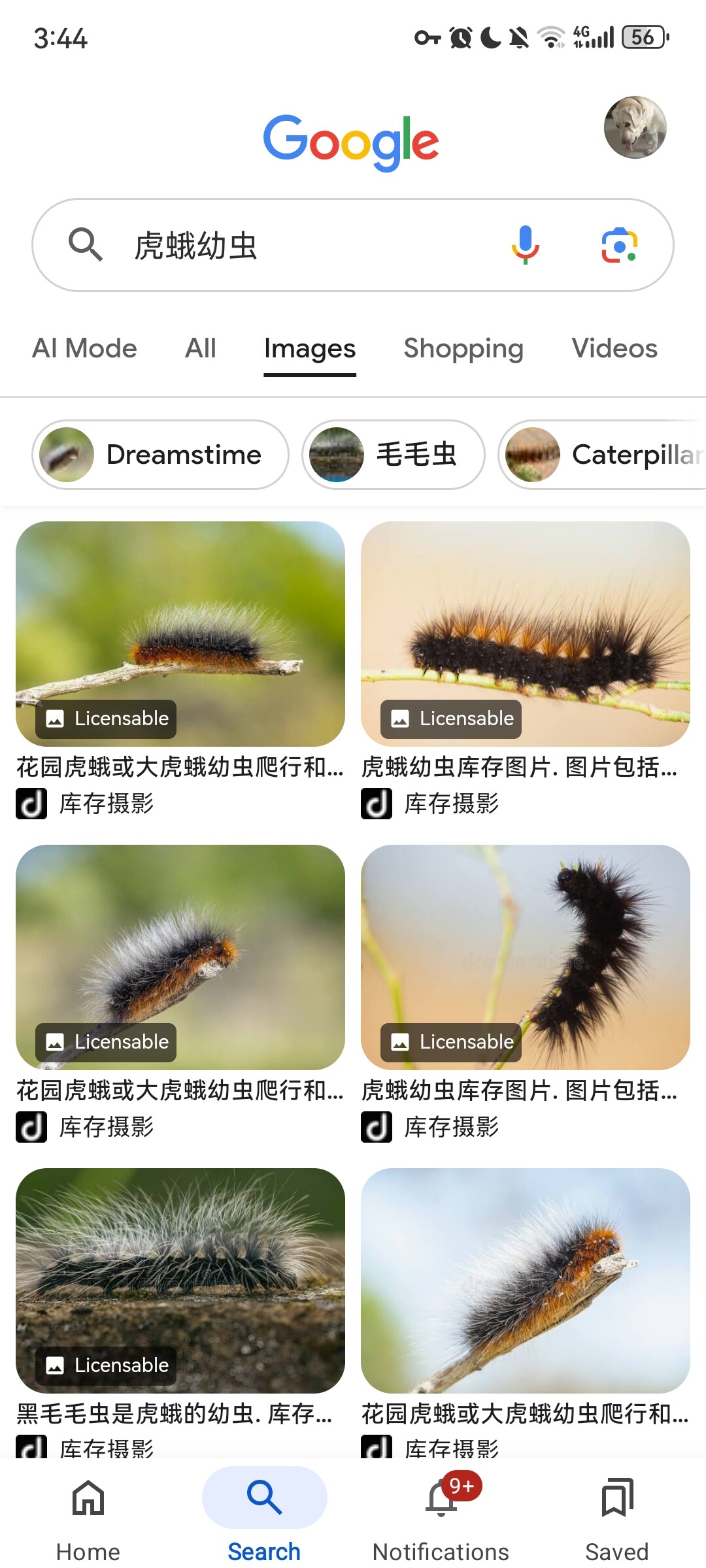
Task: Switch to the Shopping tab
Action: pos(463,348)
